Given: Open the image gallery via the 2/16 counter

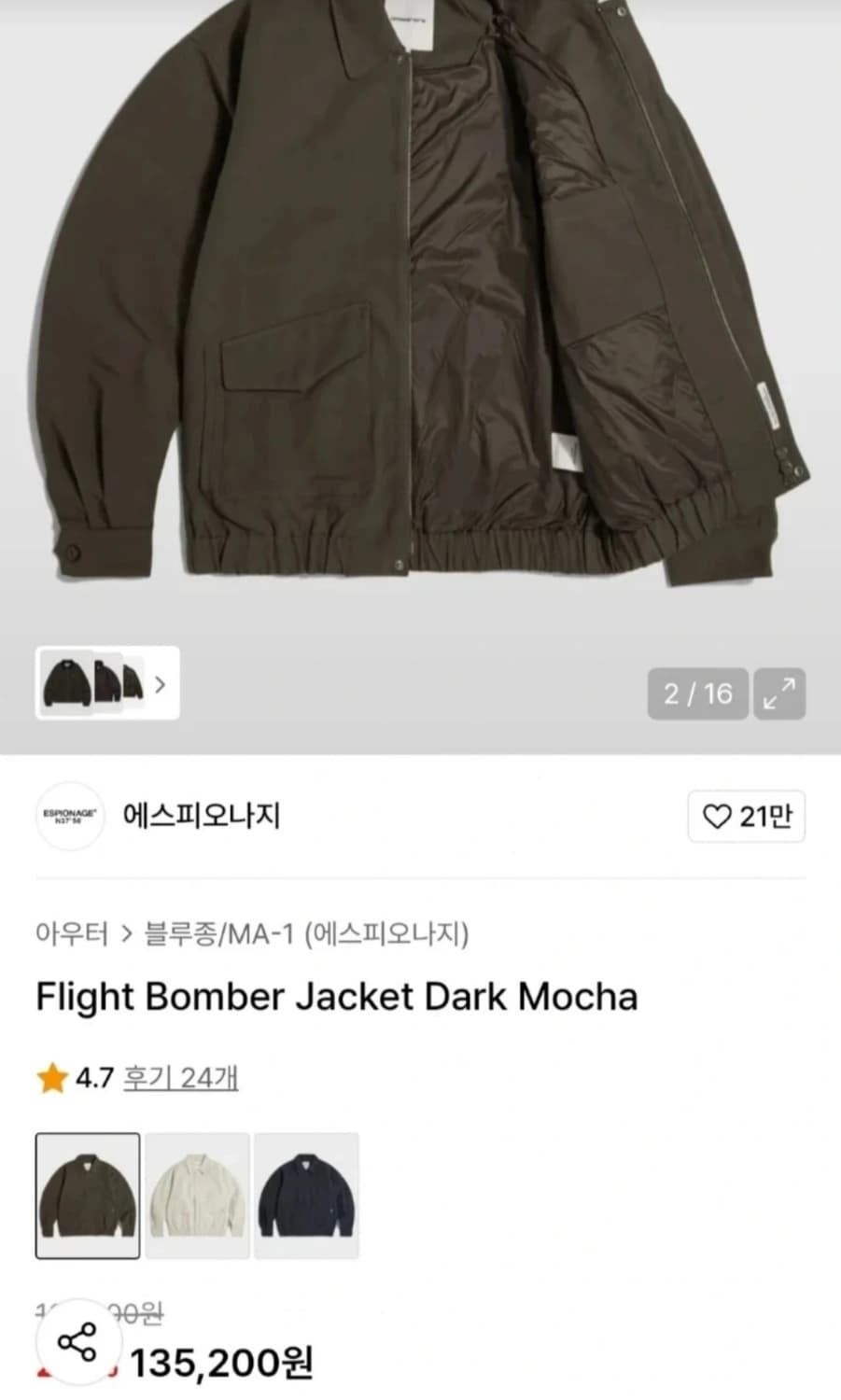Looking at the screenshot, I should point(698,693).
